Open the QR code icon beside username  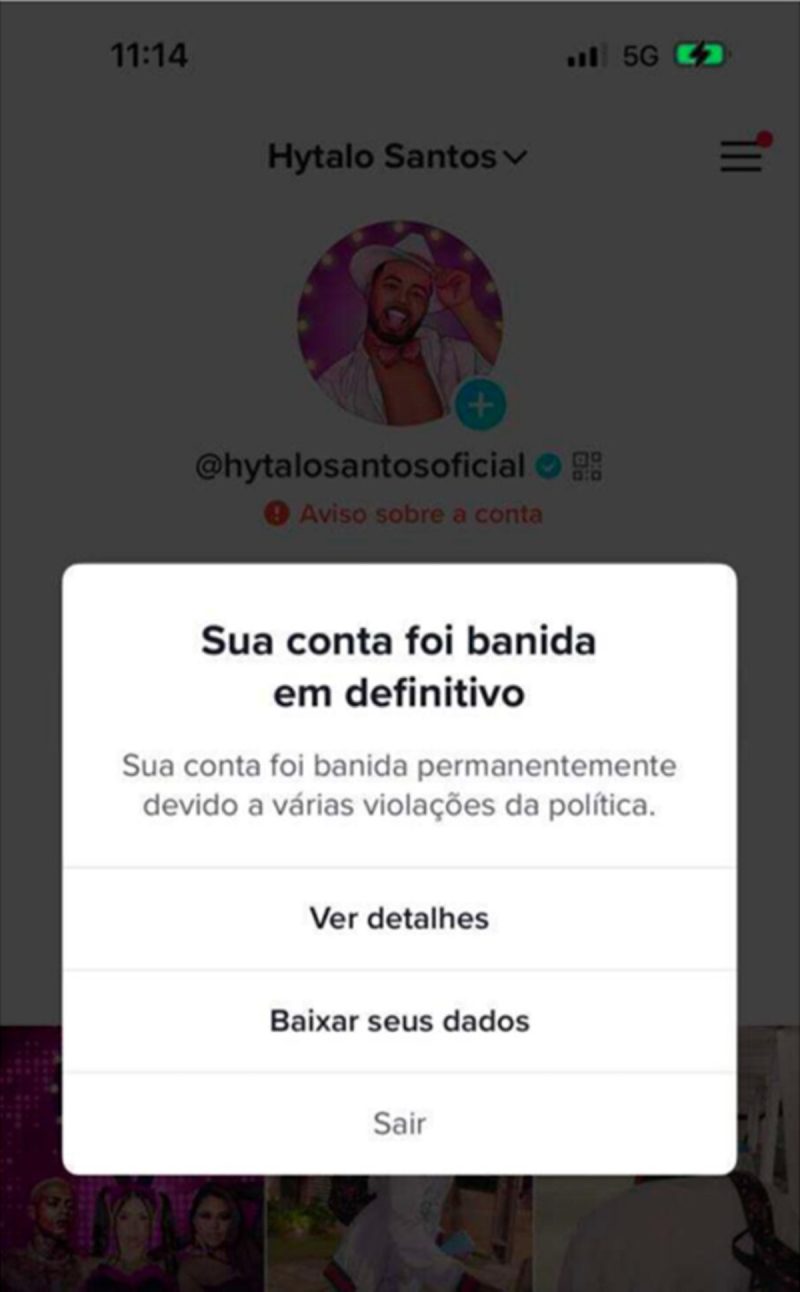[x=587, y=466]
